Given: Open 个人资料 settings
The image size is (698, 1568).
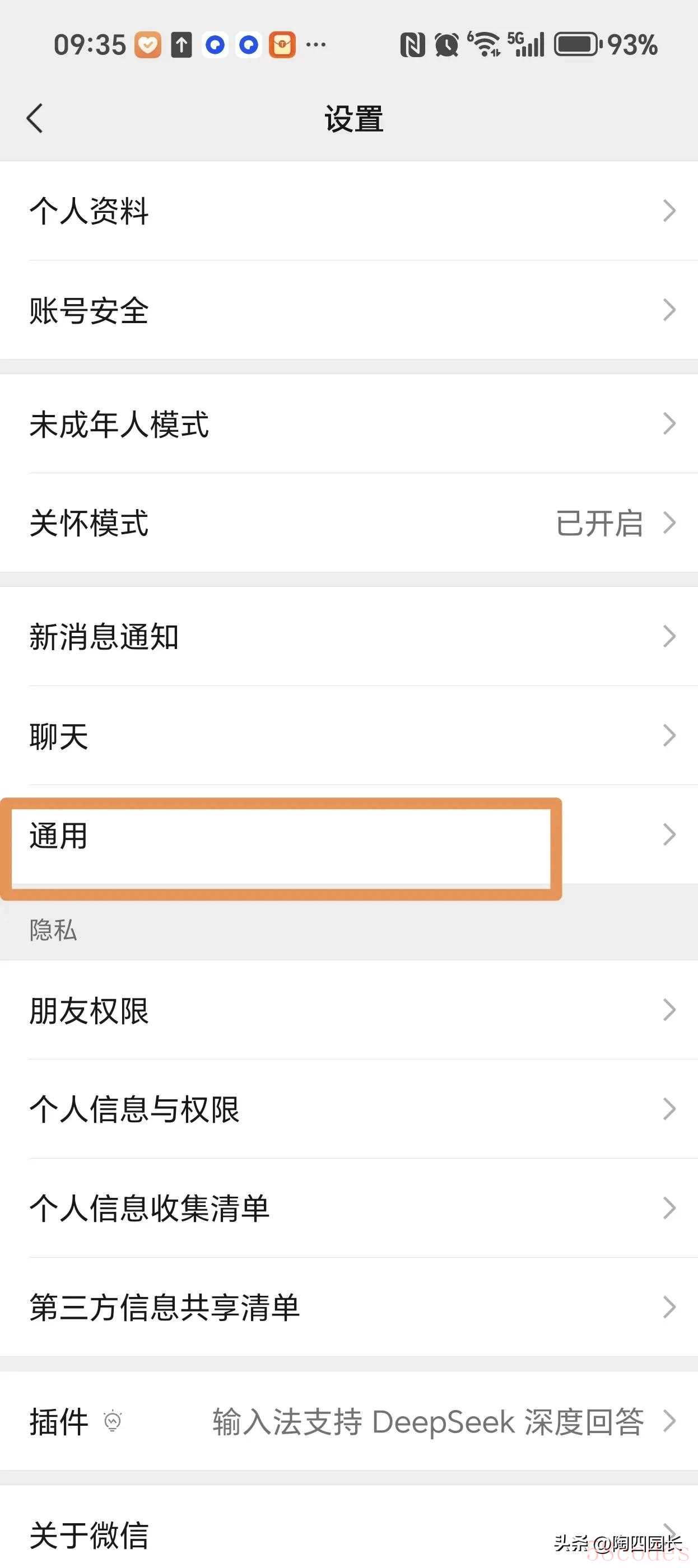Looking at the screenshot, I should pyautogui.click(x=349, y=211).
